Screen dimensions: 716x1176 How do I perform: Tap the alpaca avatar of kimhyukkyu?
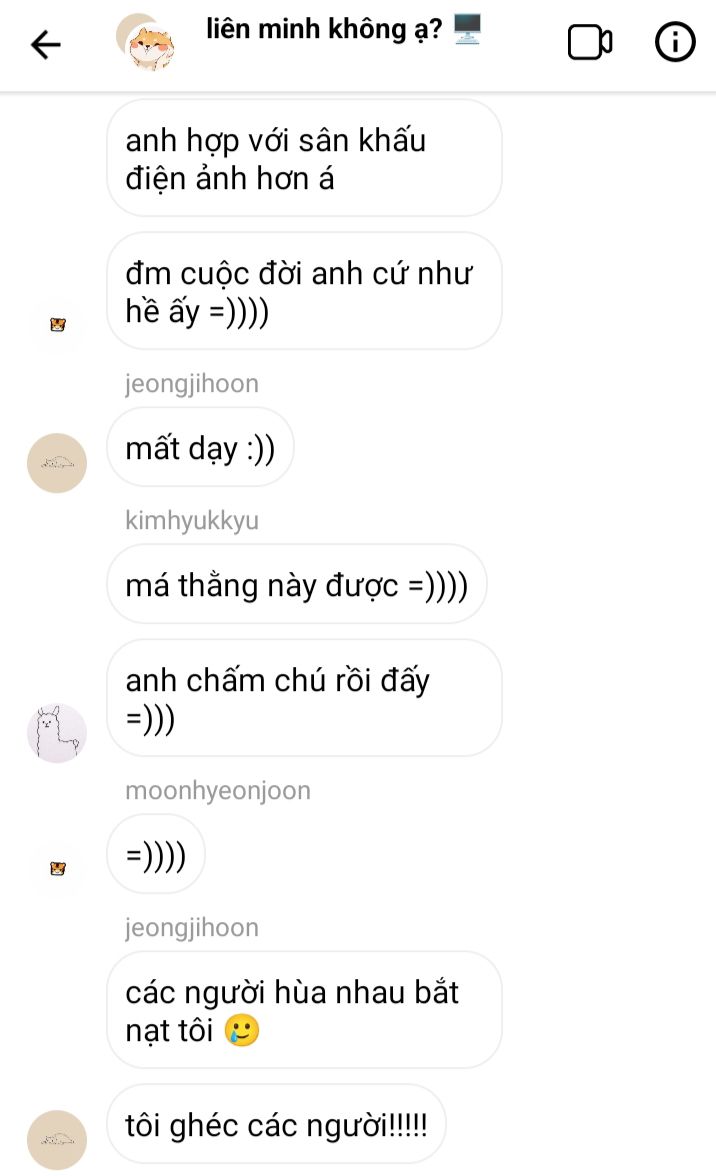(57, 733)
